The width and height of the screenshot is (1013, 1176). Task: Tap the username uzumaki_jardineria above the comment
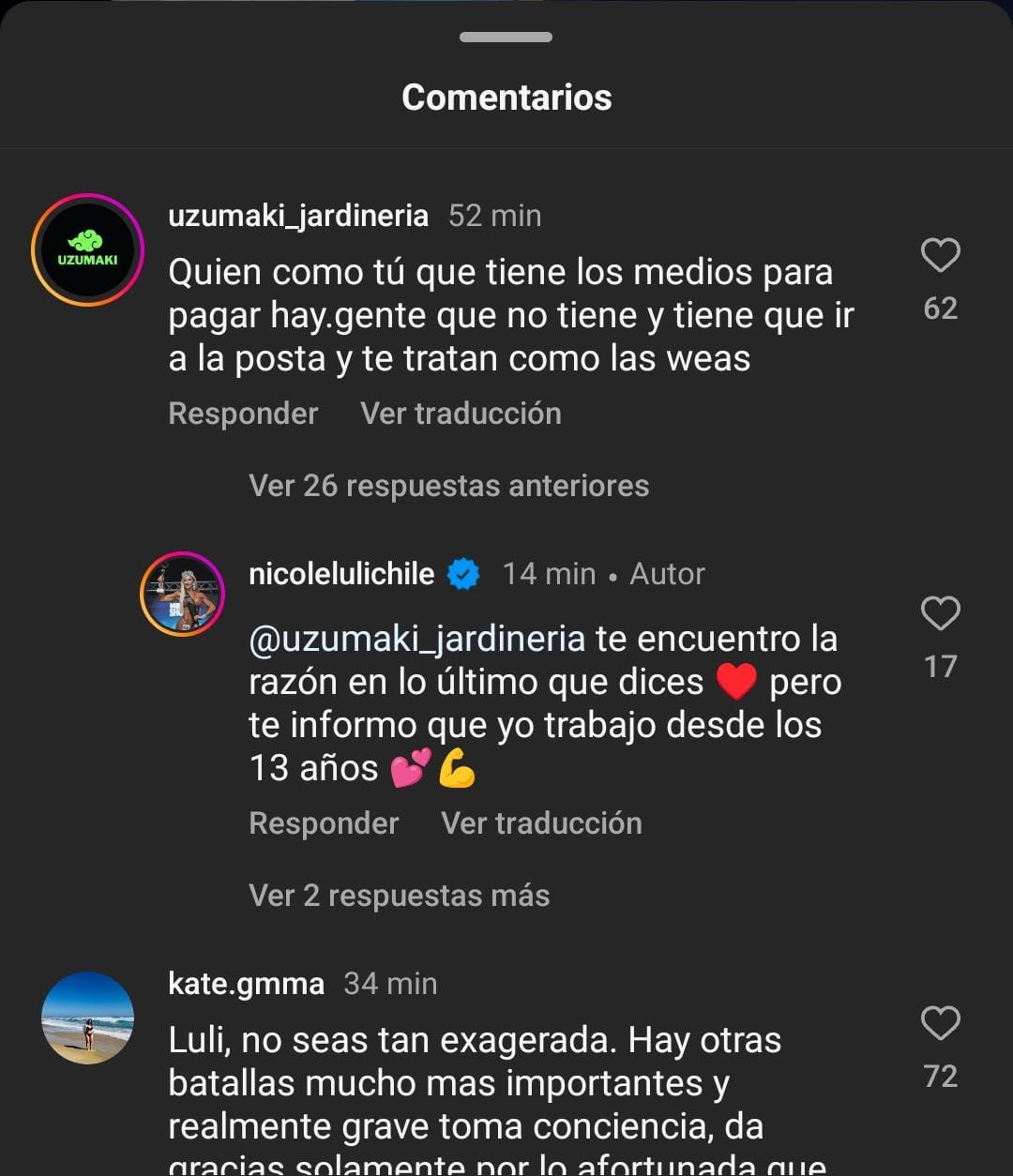tap(297, 216)
